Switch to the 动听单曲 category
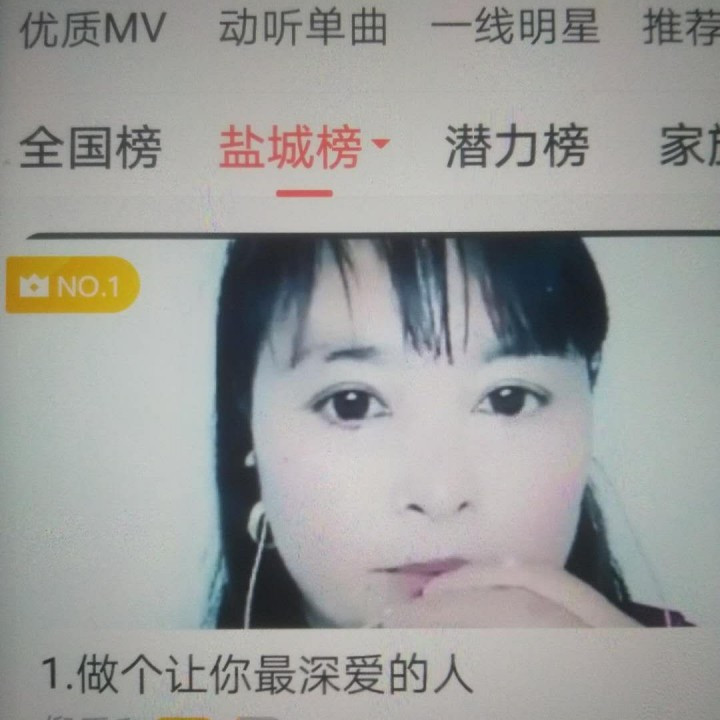The image size is (720, 720). tap(302, 30)
